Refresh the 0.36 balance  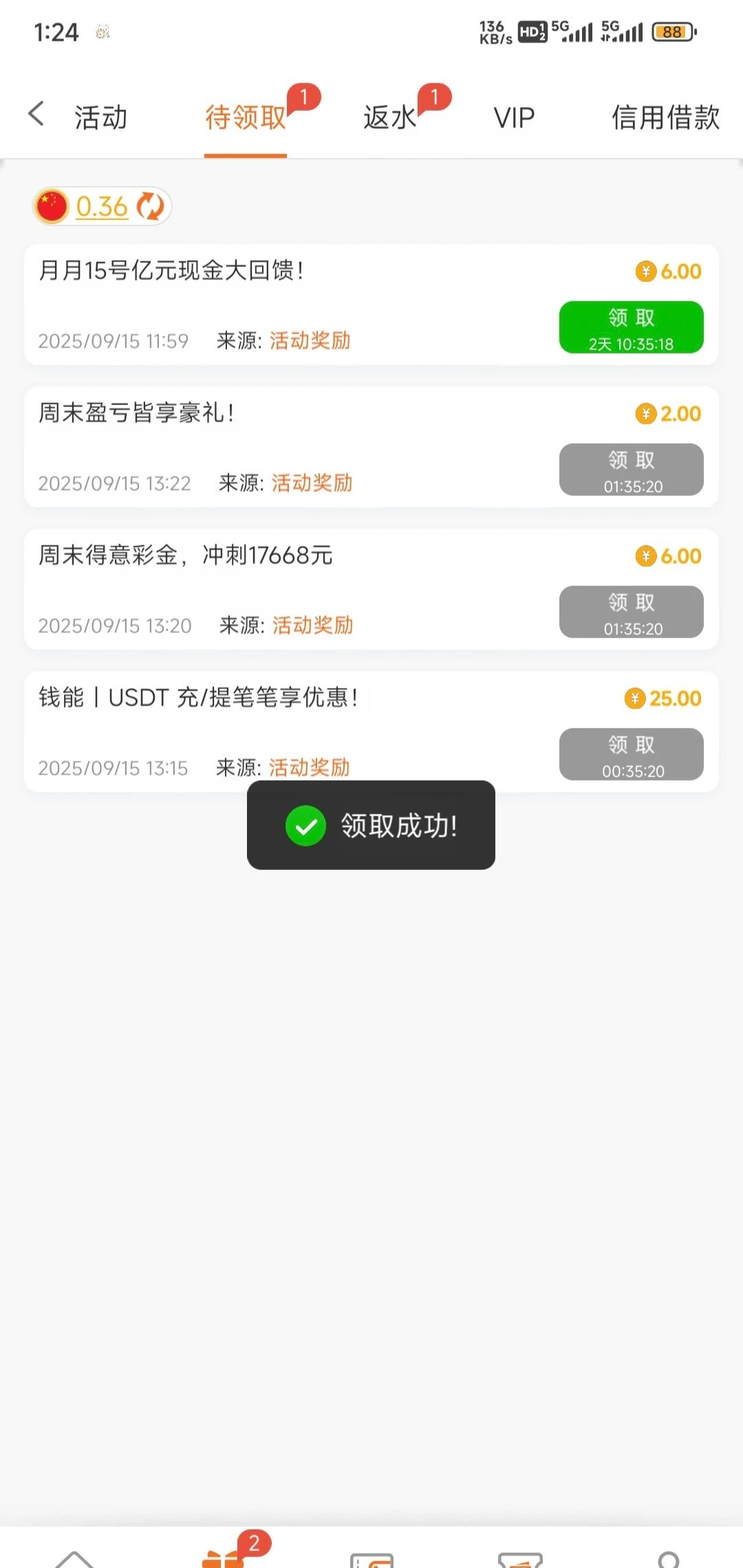150,206
